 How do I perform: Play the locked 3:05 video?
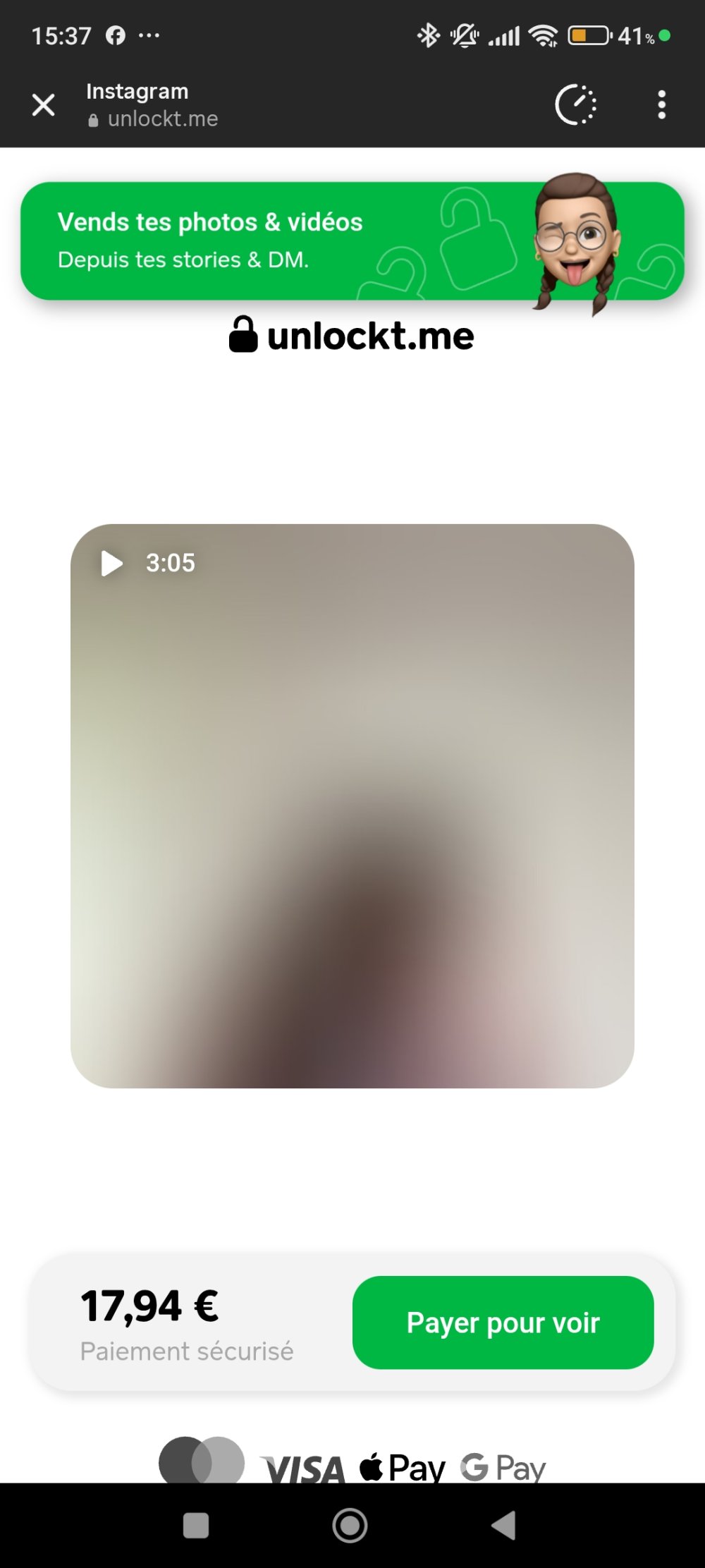(x=112, y=564)
